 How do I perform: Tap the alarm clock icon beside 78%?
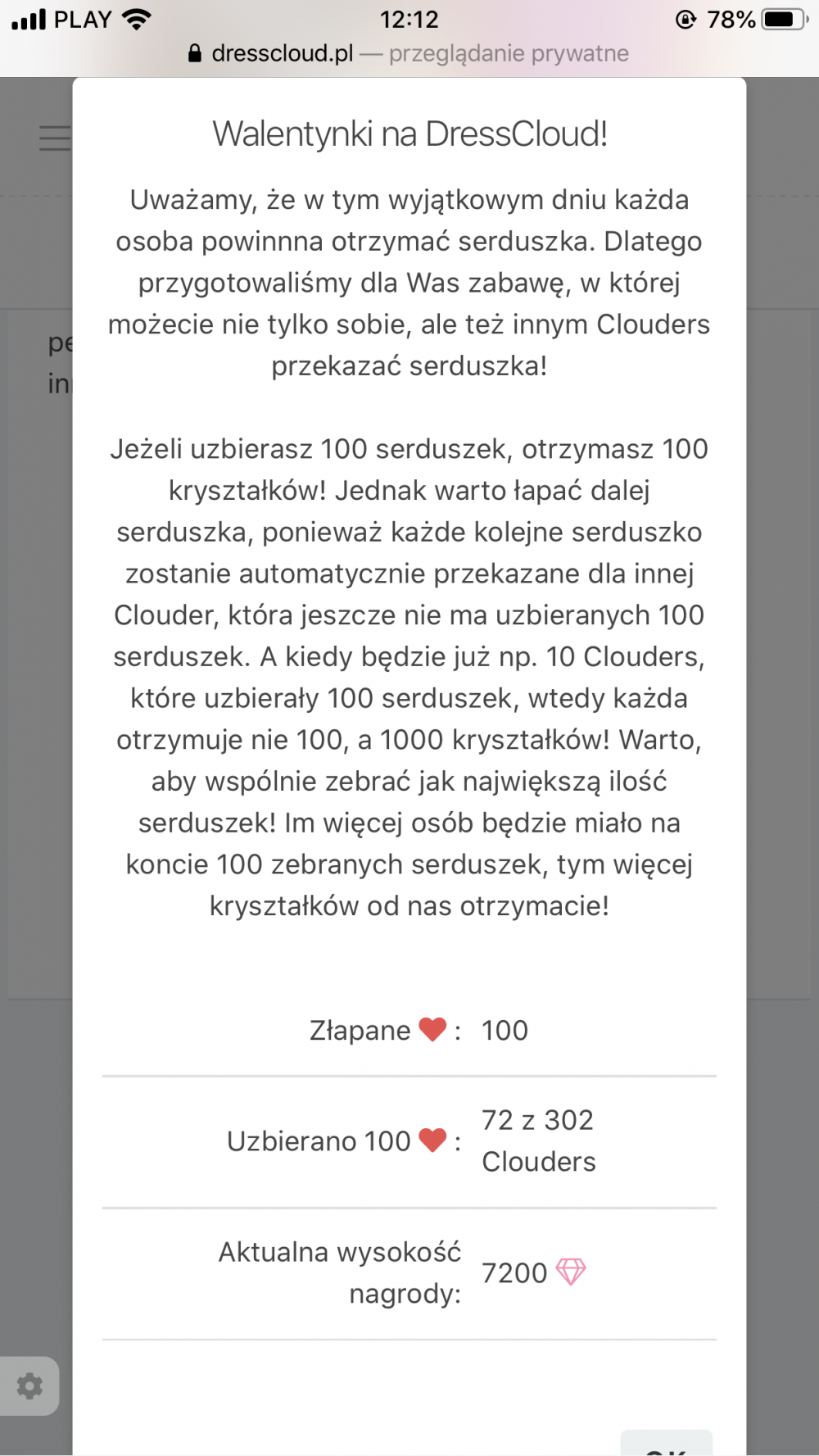pyautogui.click(x=685, y=20)
